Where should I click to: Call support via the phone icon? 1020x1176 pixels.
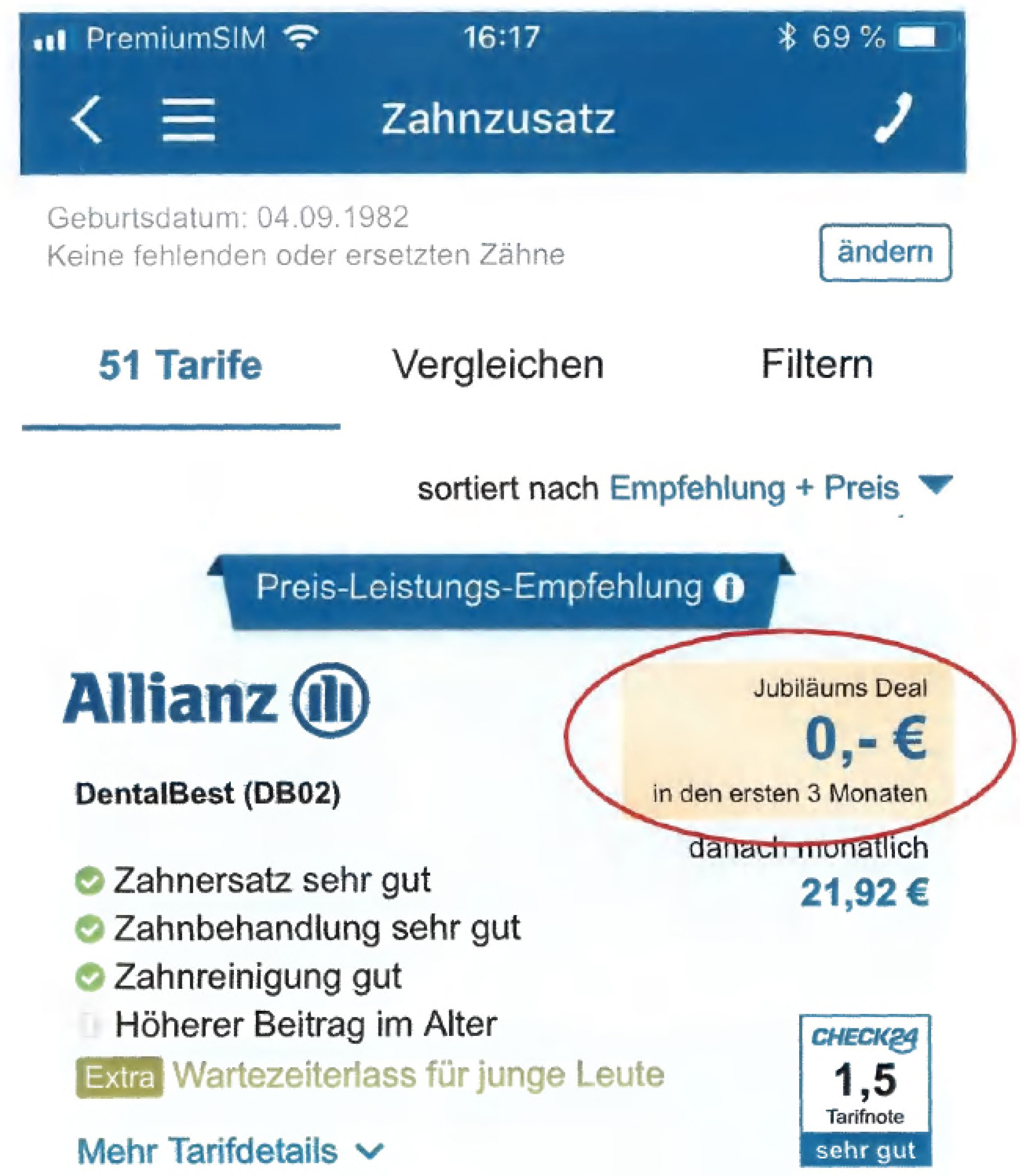tap(893, 118)
